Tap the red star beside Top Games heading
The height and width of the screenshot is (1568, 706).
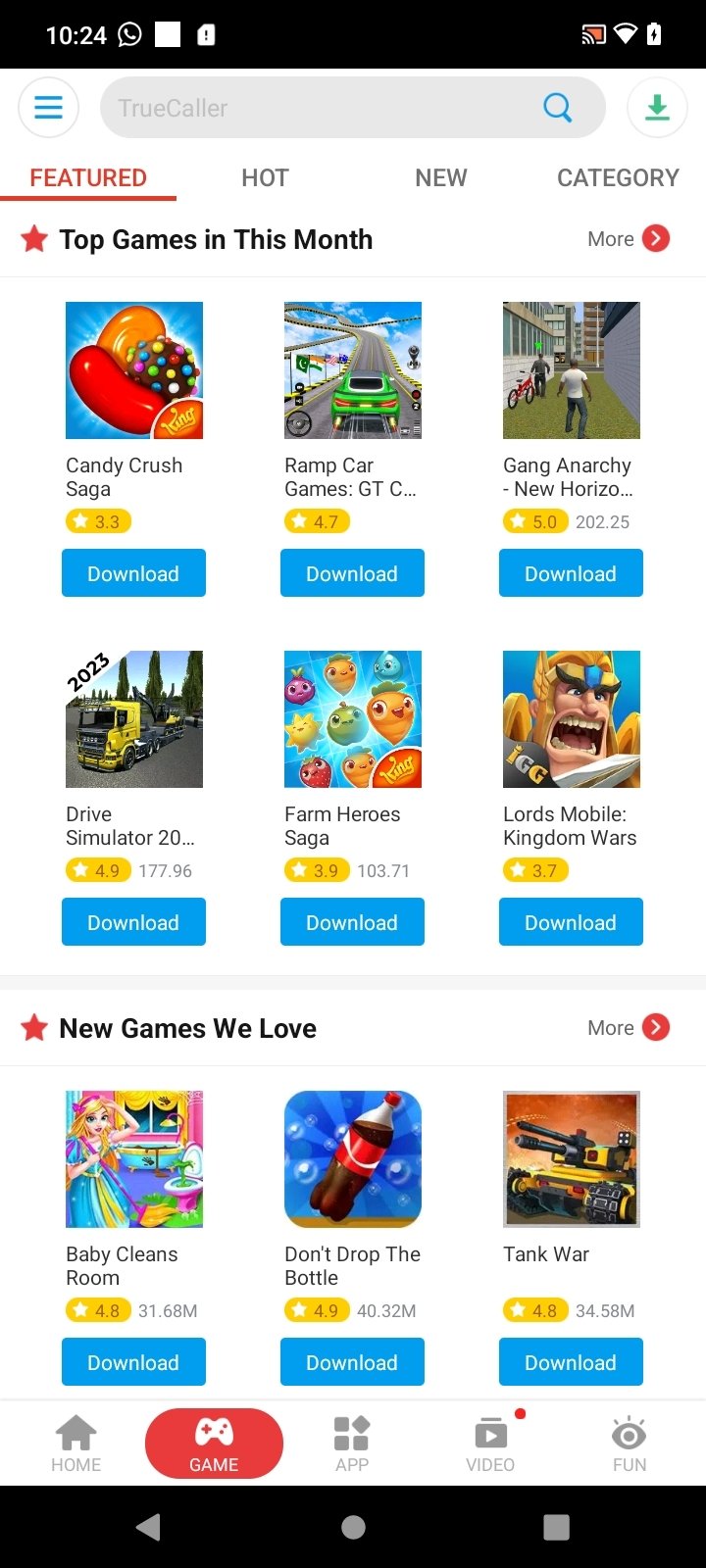(x=34, y=238)
